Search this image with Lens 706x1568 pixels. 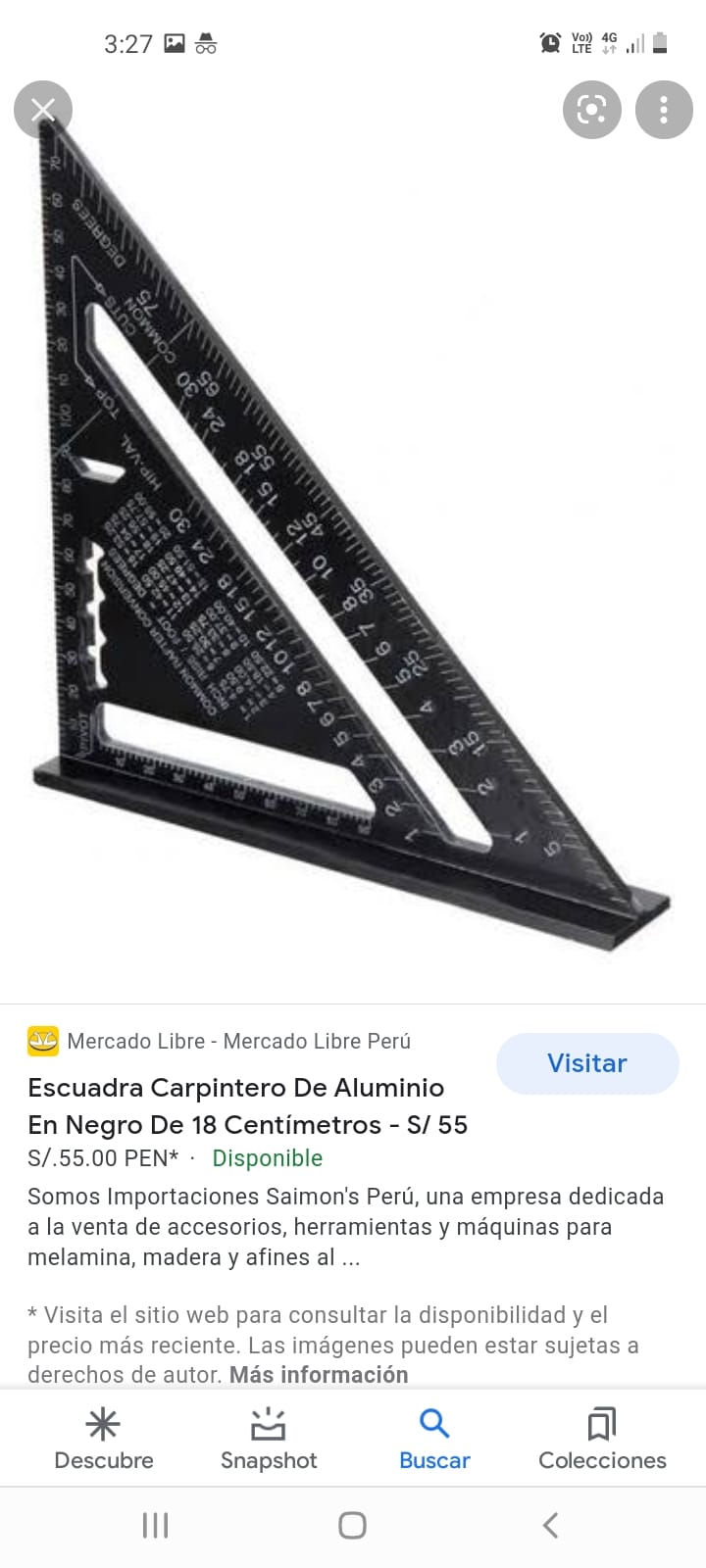click(x=591, y=110)
